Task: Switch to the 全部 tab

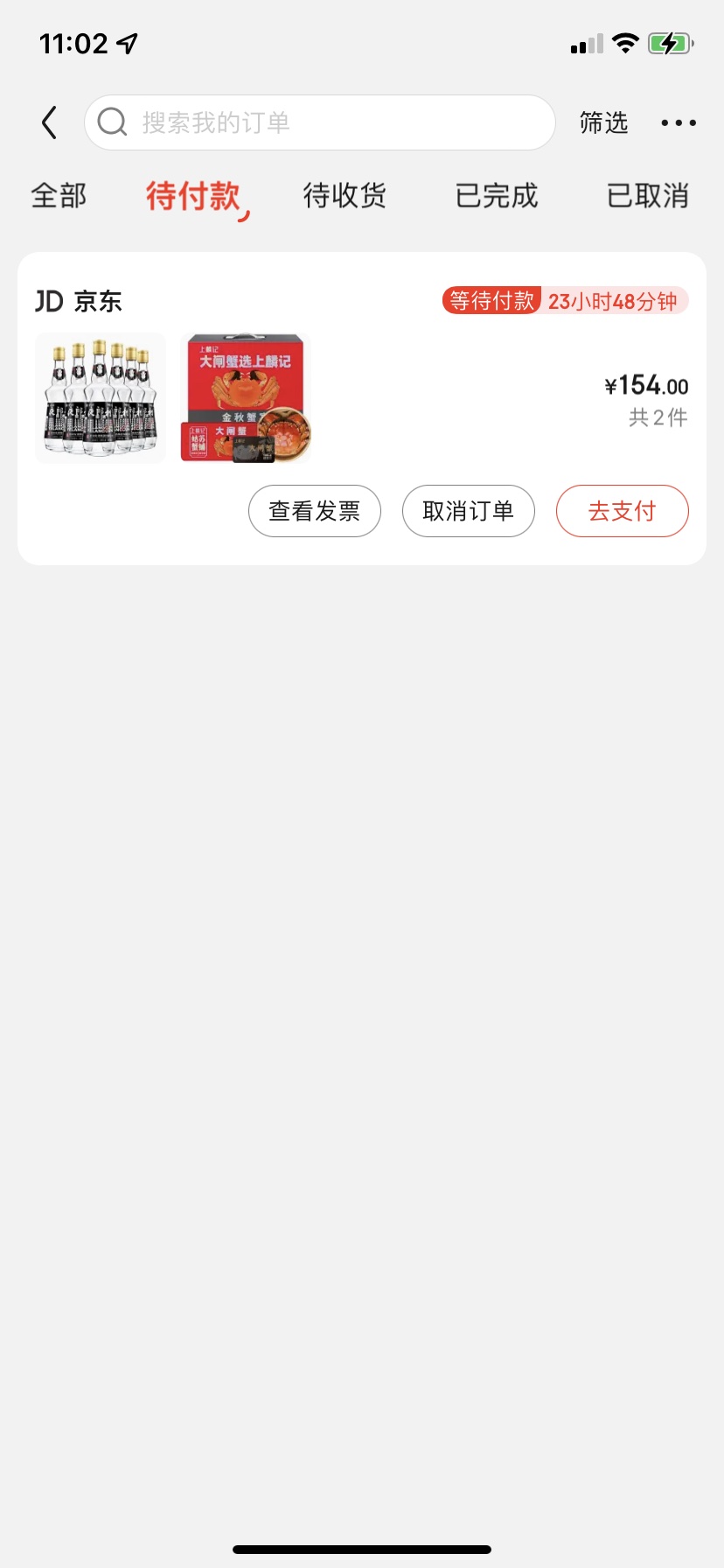Action: pyautogui.click(x=59, y=195)
